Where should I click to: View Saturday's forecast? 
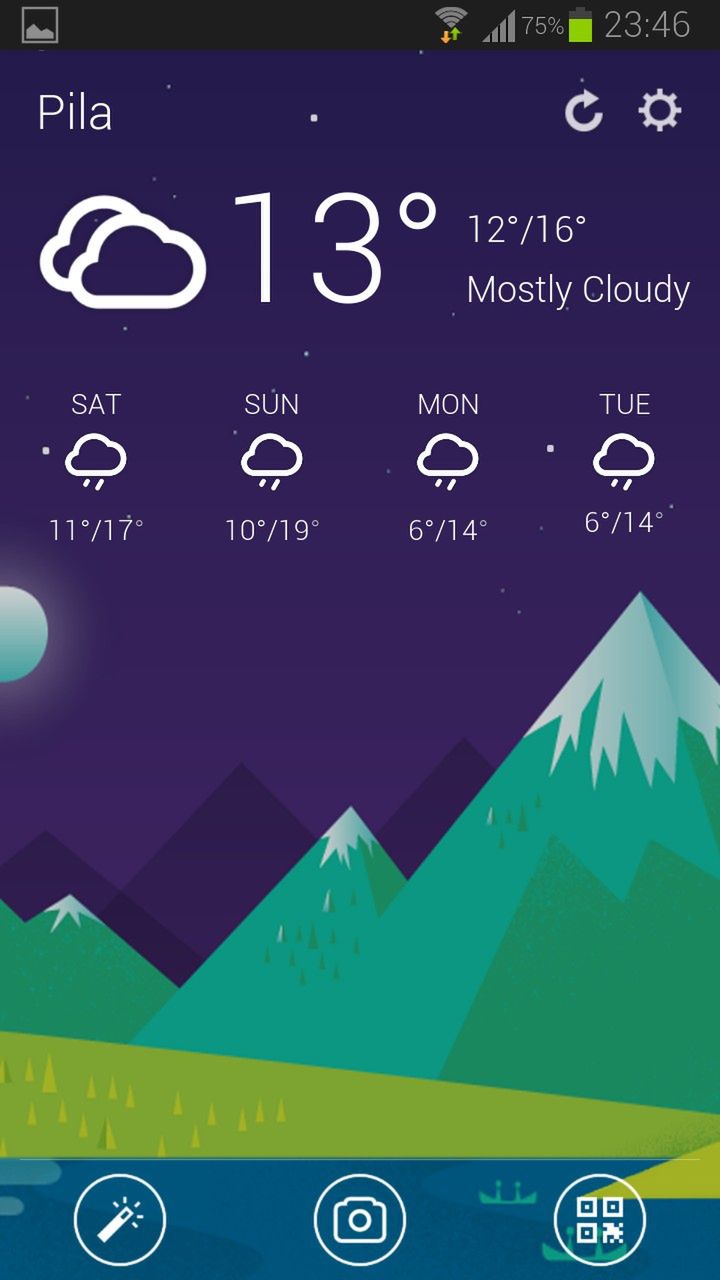point(96,467)
